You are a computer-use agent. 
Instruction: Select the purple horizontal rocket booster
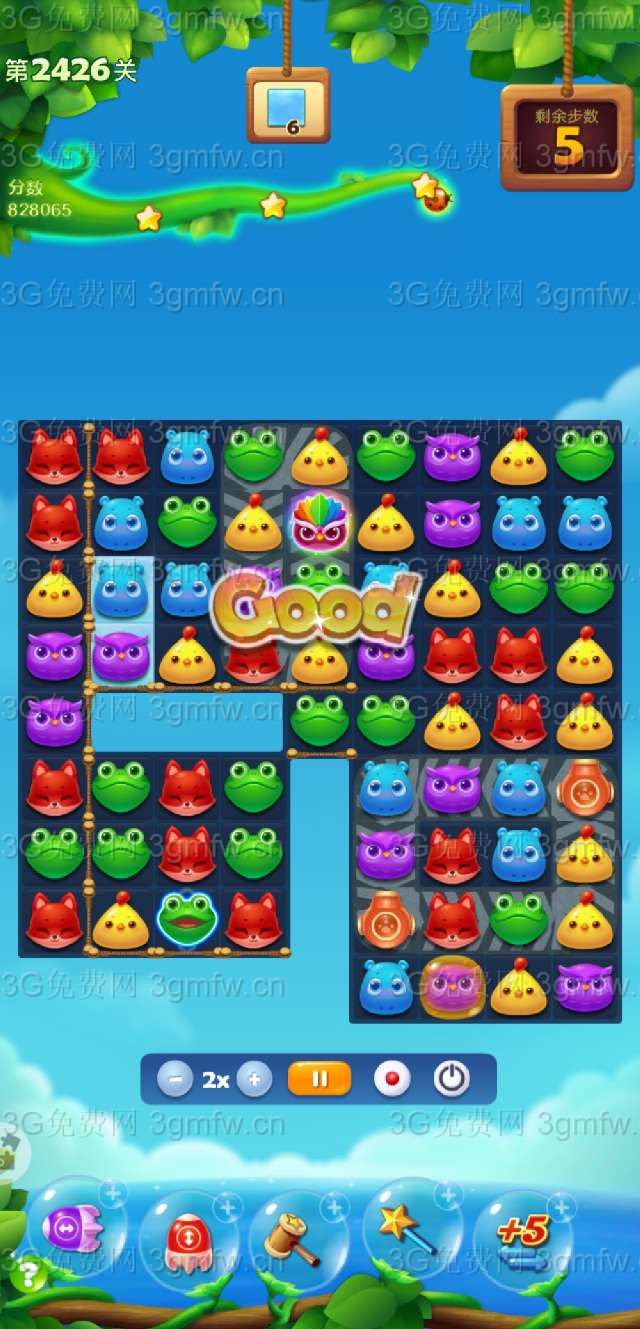(x=72, y=1228)
